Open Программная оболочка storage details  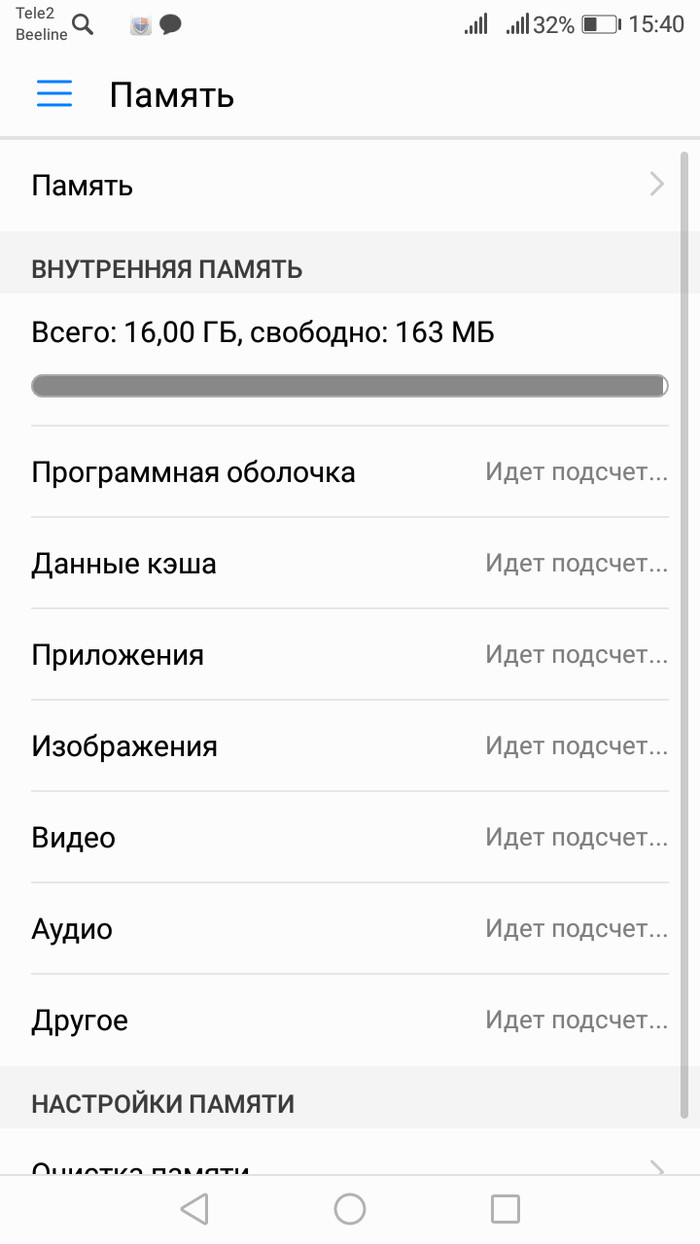pos(349,472)
